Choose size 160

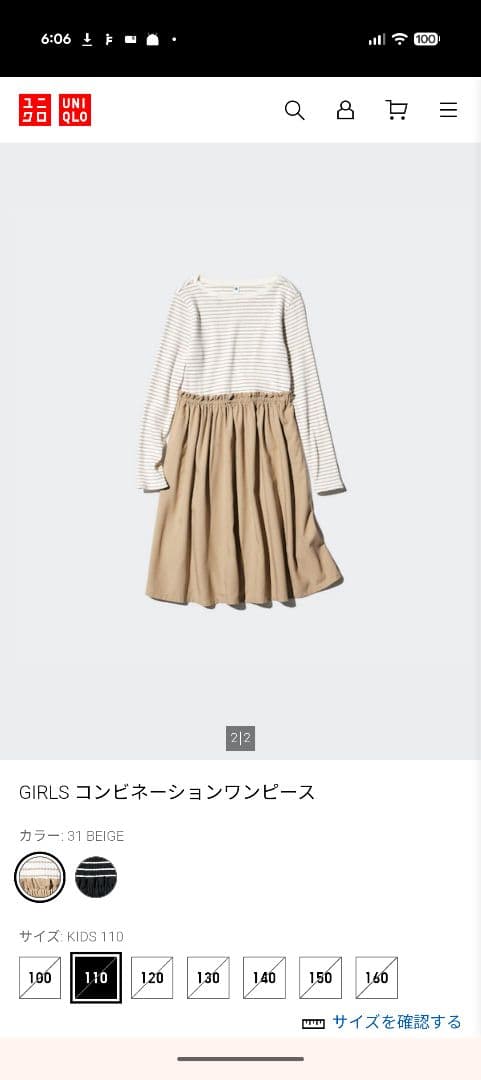point(376,977)
